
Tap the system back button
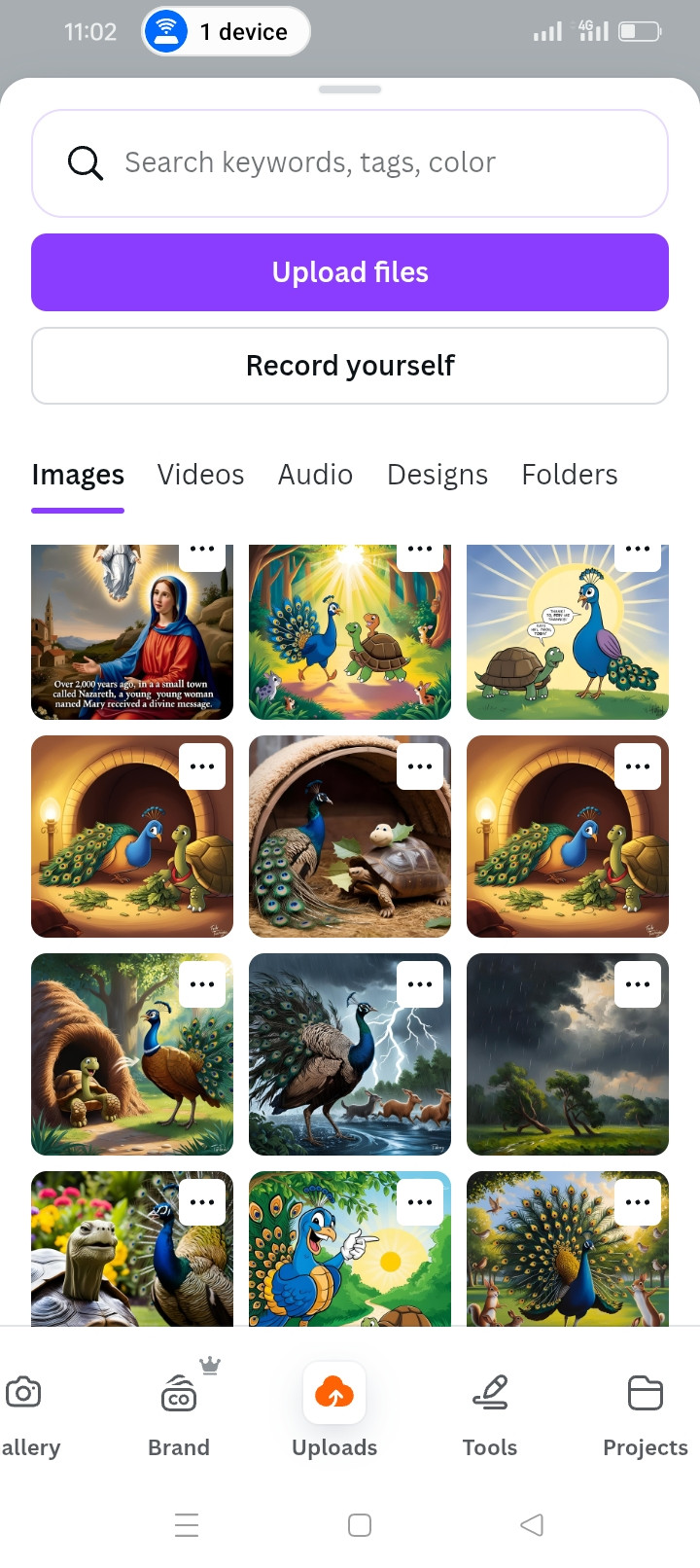[532, 1524]
